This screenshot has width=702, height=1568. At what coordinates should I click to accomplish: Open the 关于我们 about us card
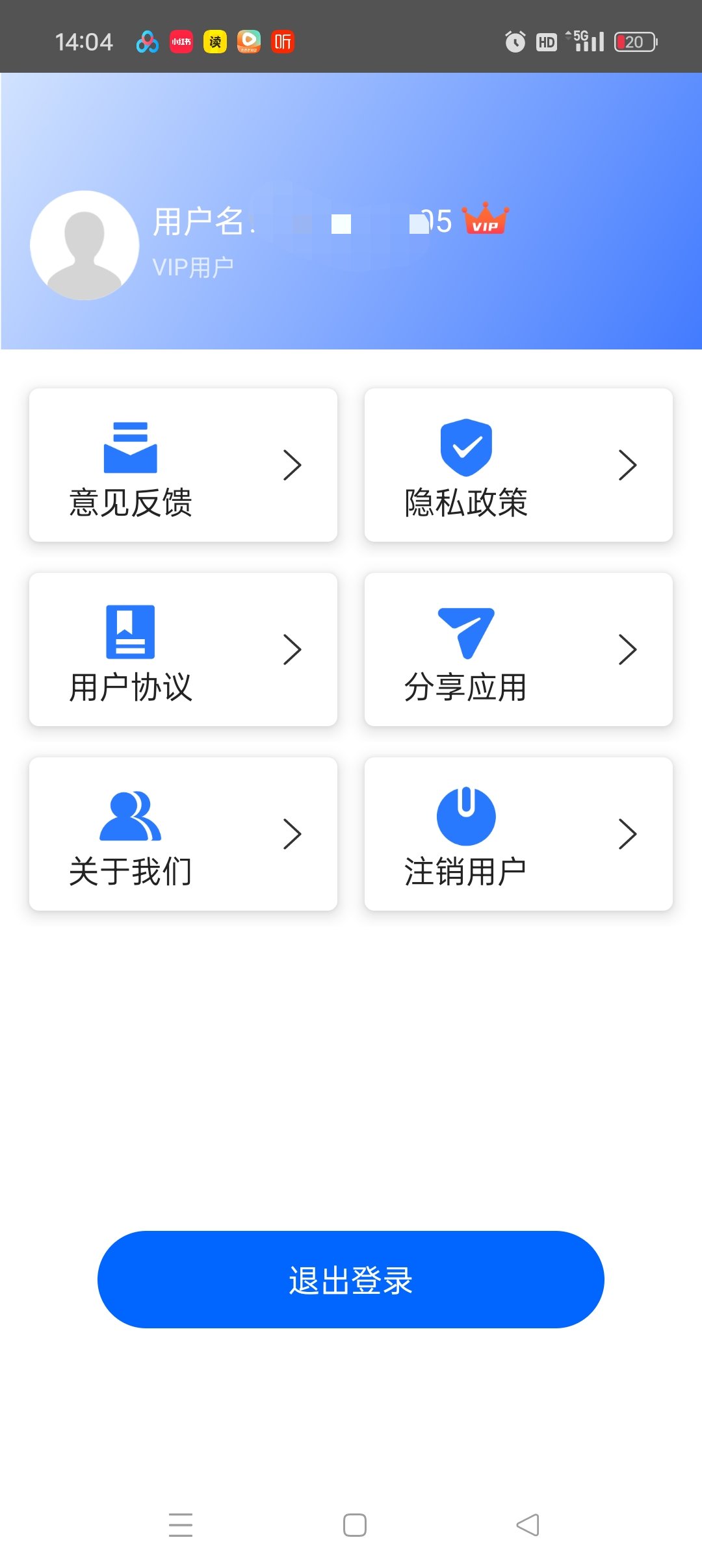(x=183, y=834)
